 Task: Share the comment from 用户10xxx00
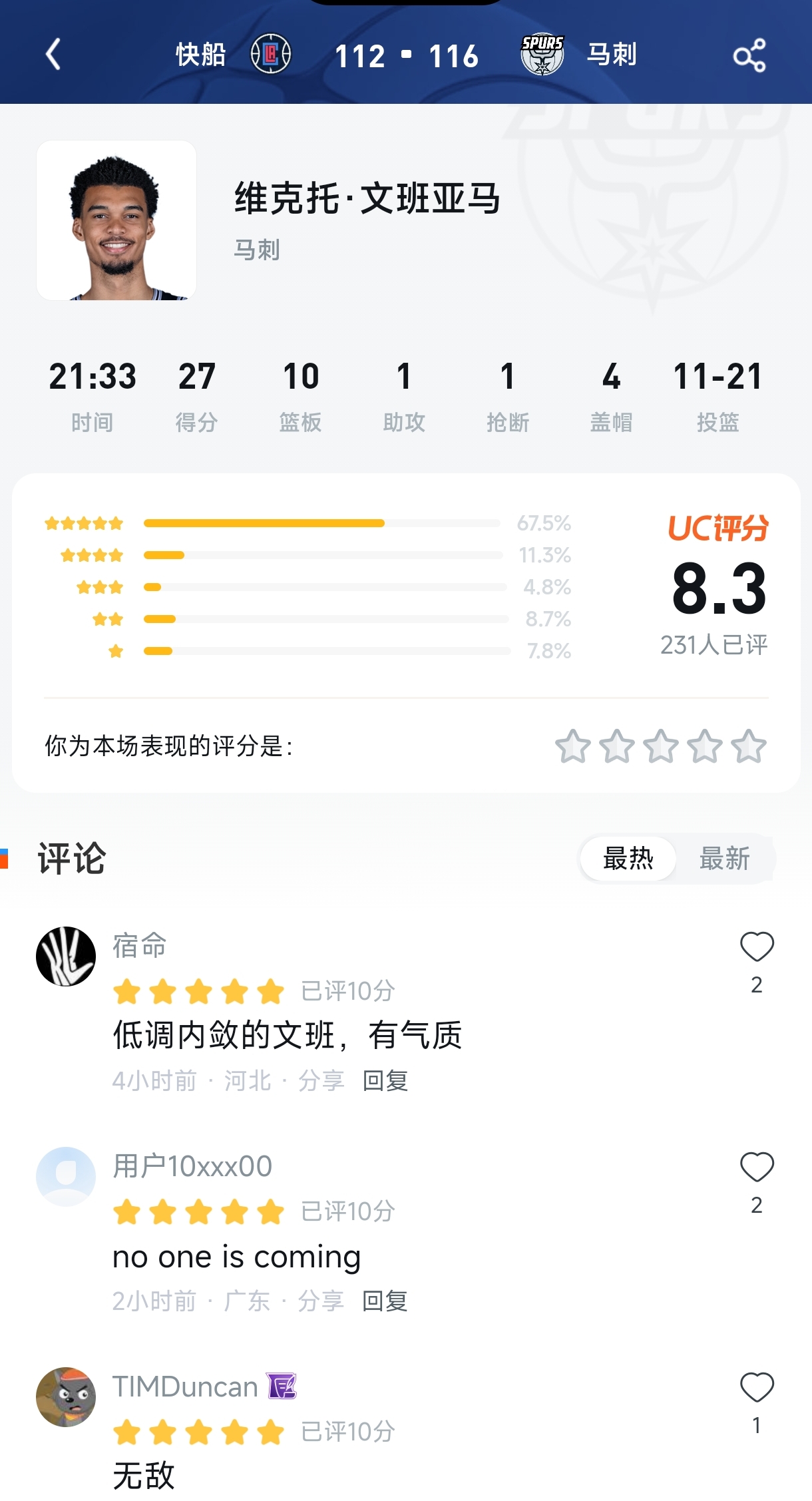321,1301
